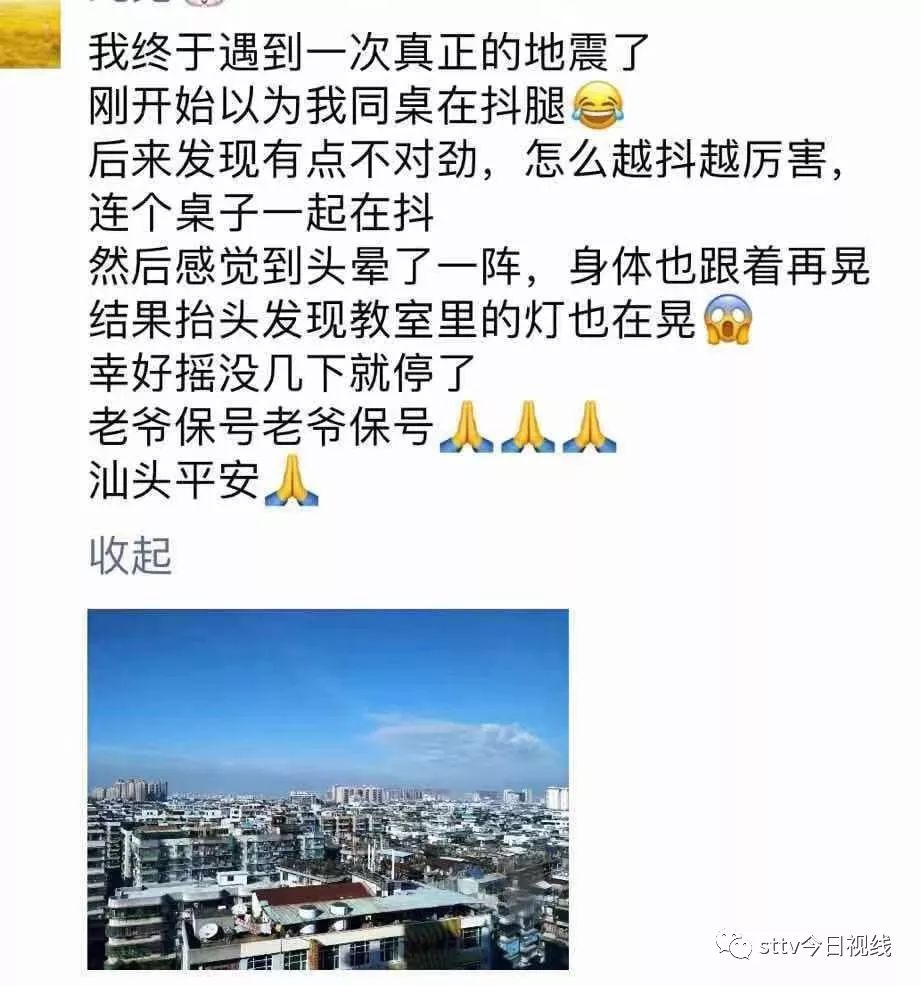Collapse the post text with 收起

(130, 556)
